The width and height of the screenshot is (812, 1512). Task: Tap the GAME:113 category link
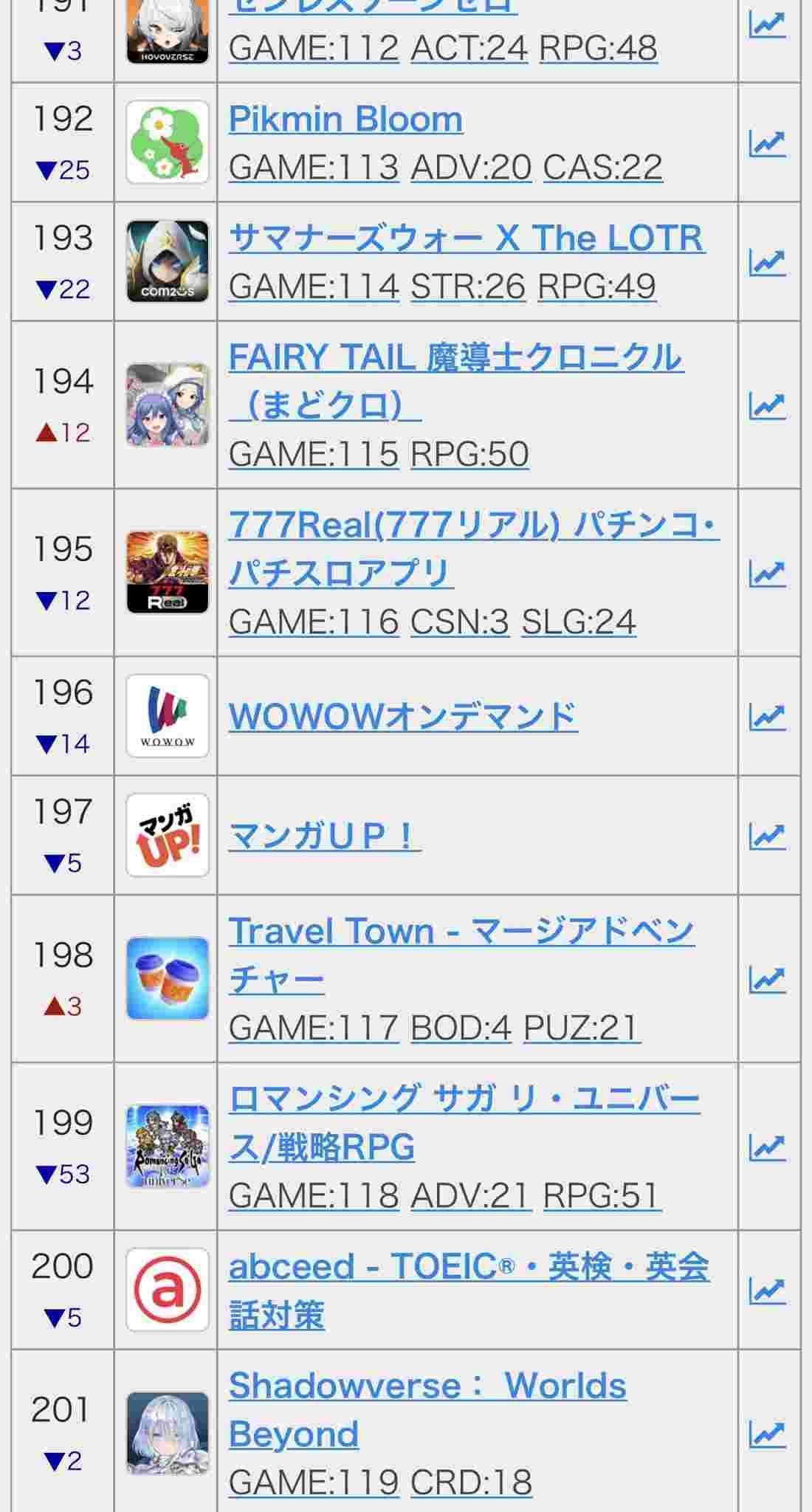click(x=314, y=167)
